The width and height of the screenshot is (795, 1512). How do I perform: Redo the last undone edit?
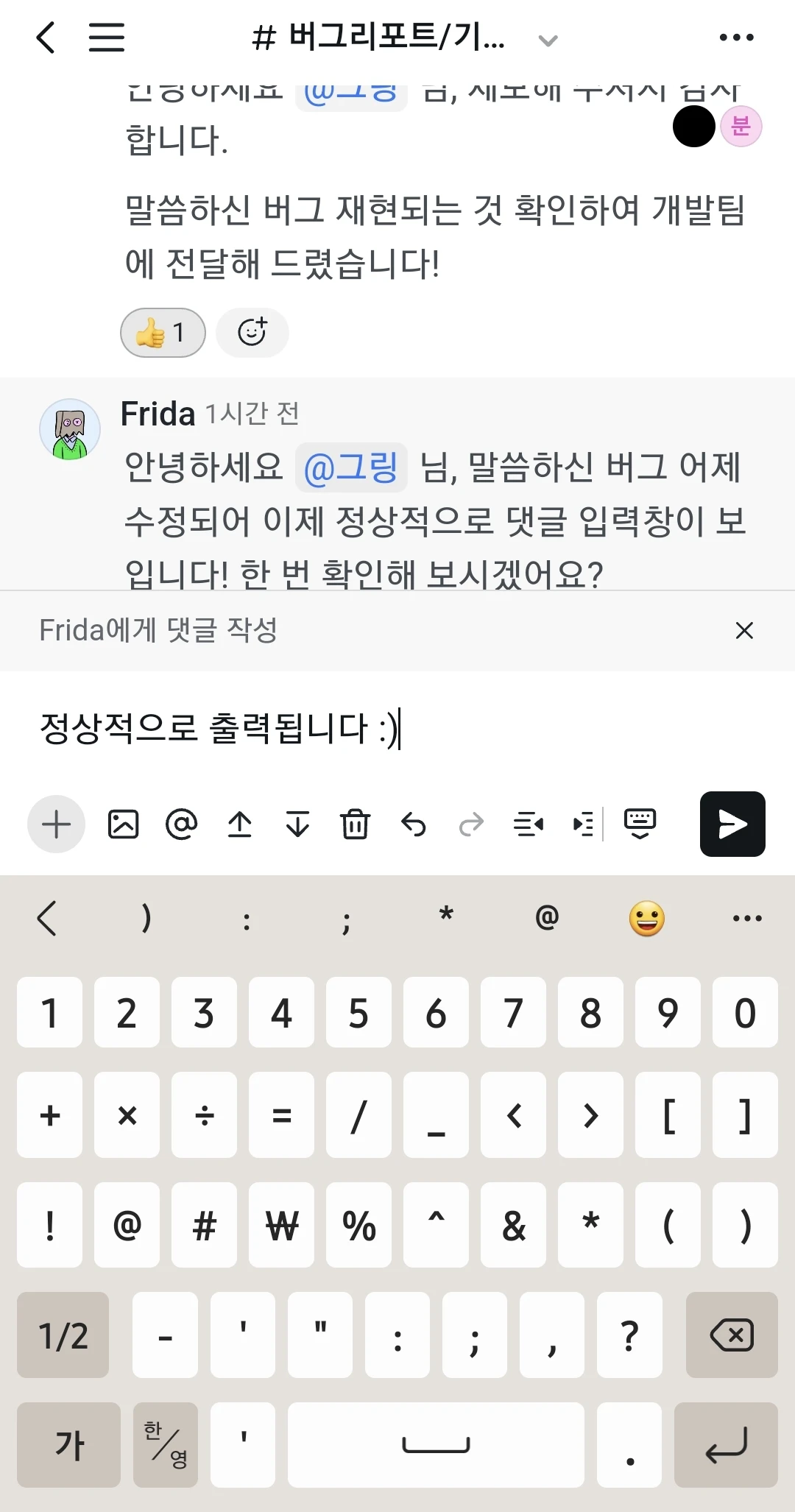[x=471, y=824]
